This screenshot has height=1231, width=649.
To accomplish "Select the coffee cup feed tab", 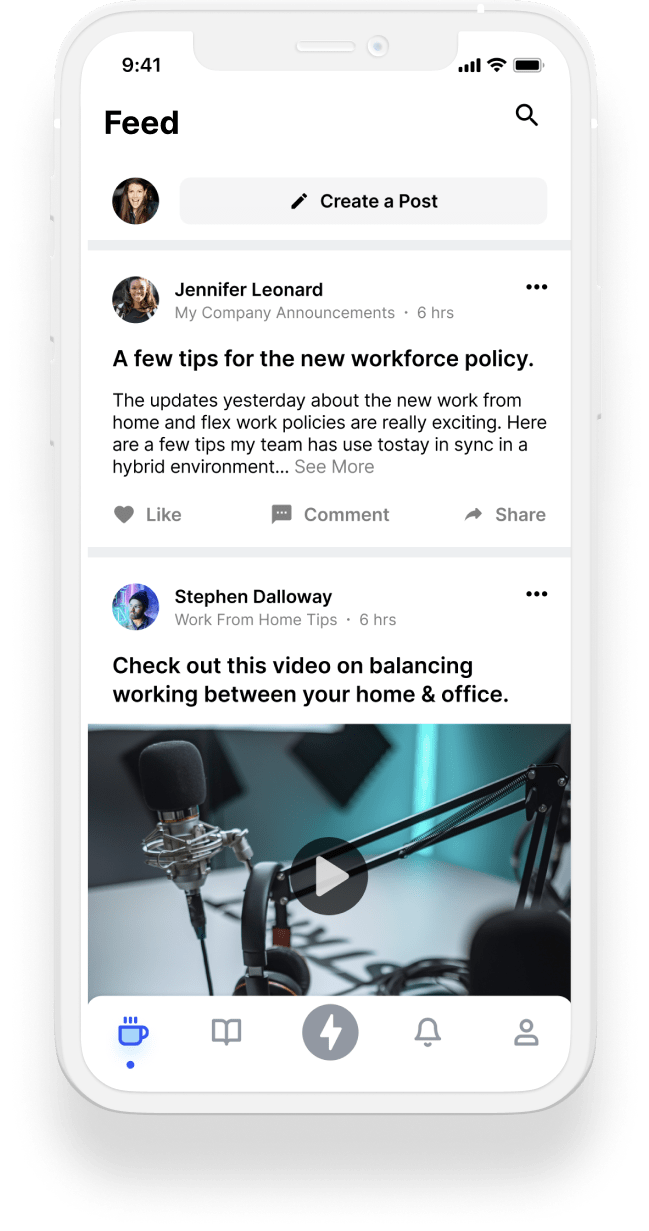I will click(x=132, y=1032).
